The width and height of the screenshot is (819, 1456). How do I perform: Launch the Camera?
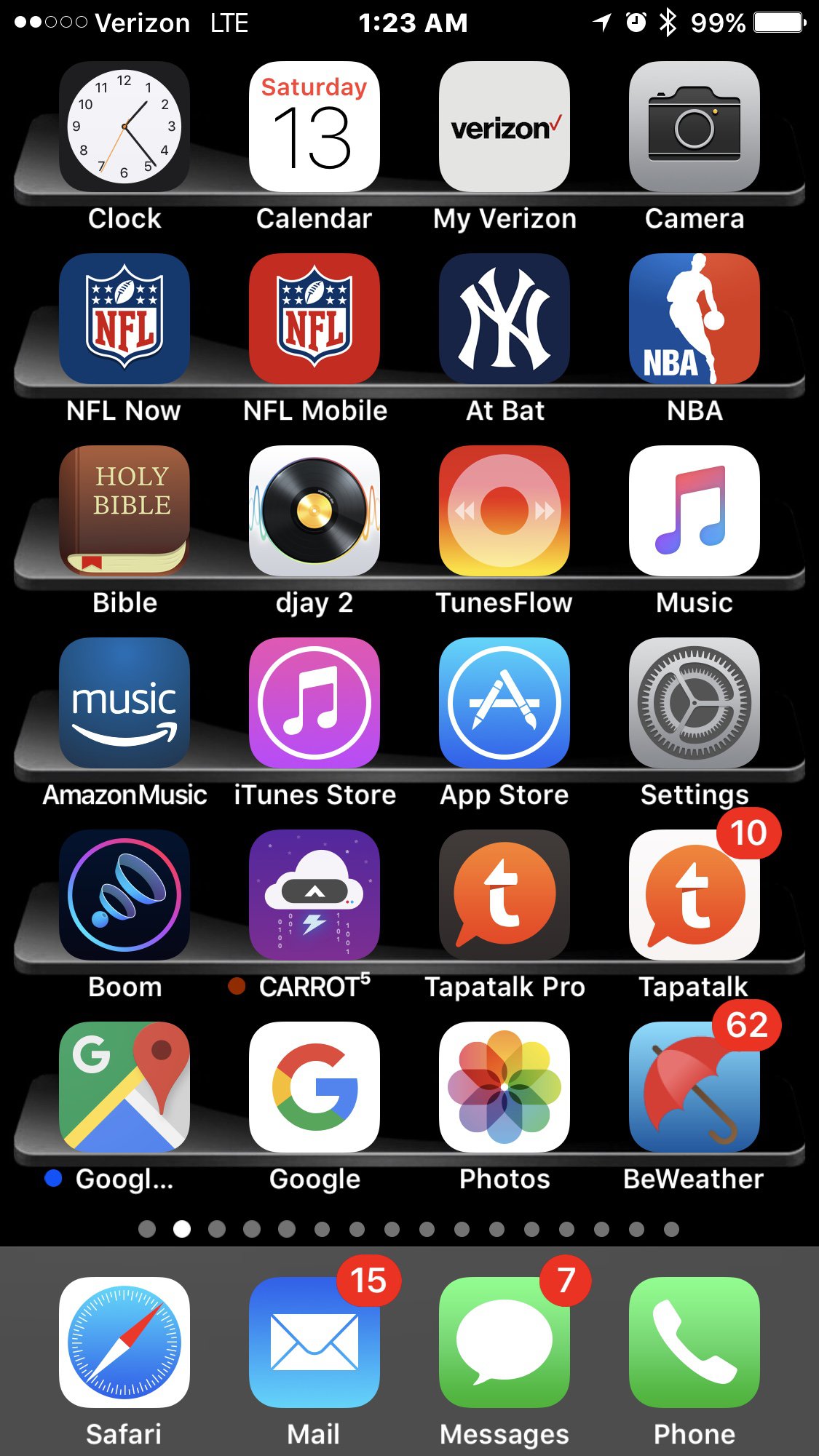coord(695,127)
